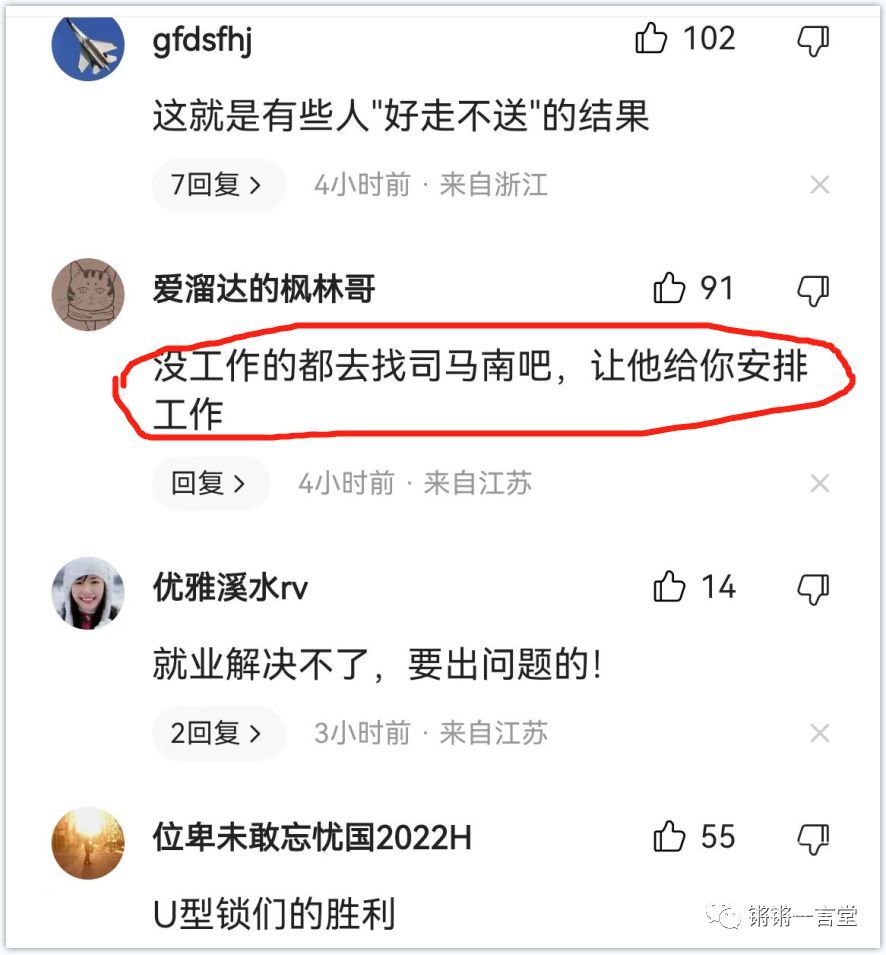Dislike the comment from 爱溜达的枫林哥
This screenshot has width=886, height=955.
[812, 290]
